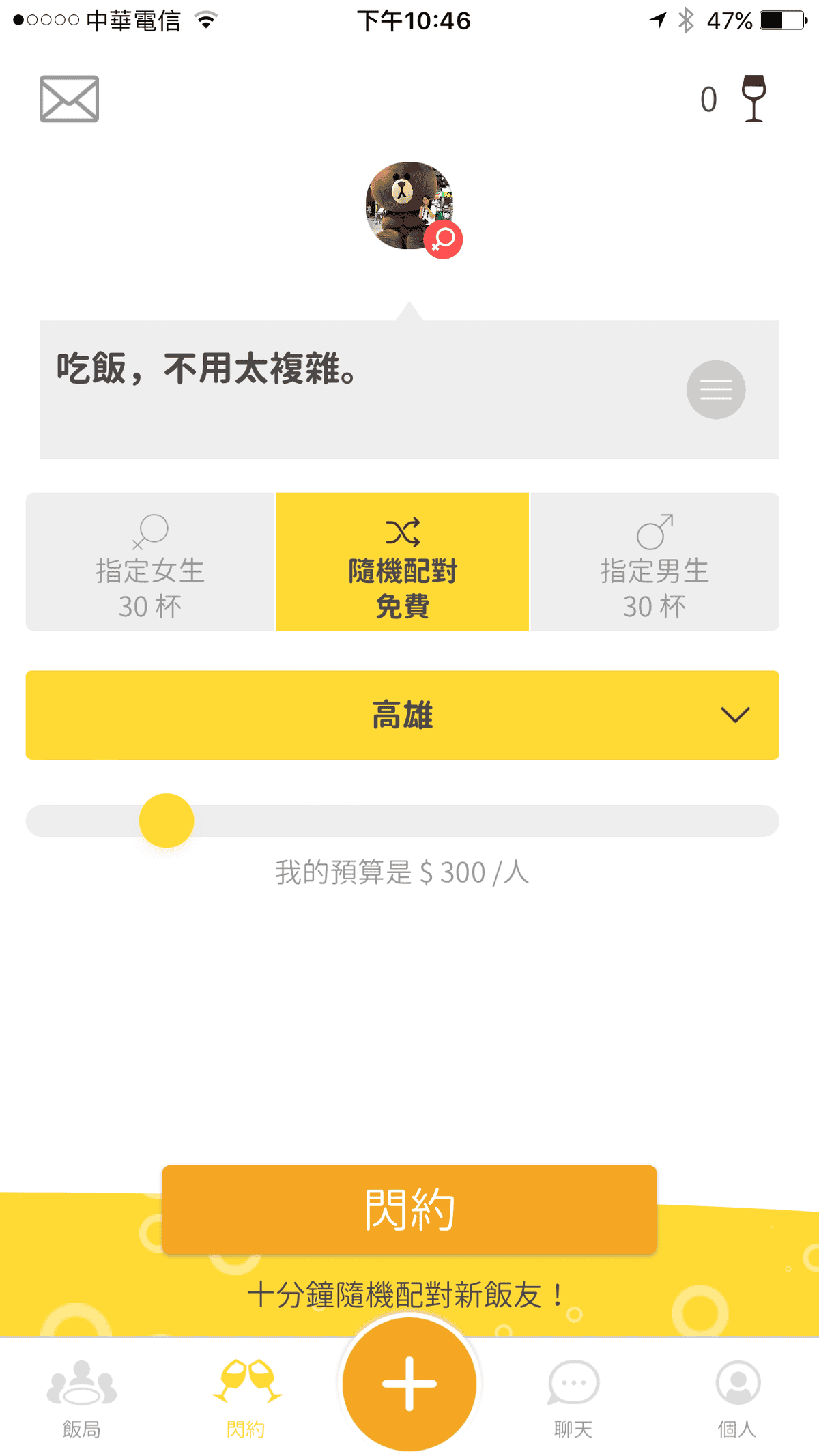Expand the 高雄 city selection dropdown
This screenshot has height=1456, width=819.
(x=402, y=715)
